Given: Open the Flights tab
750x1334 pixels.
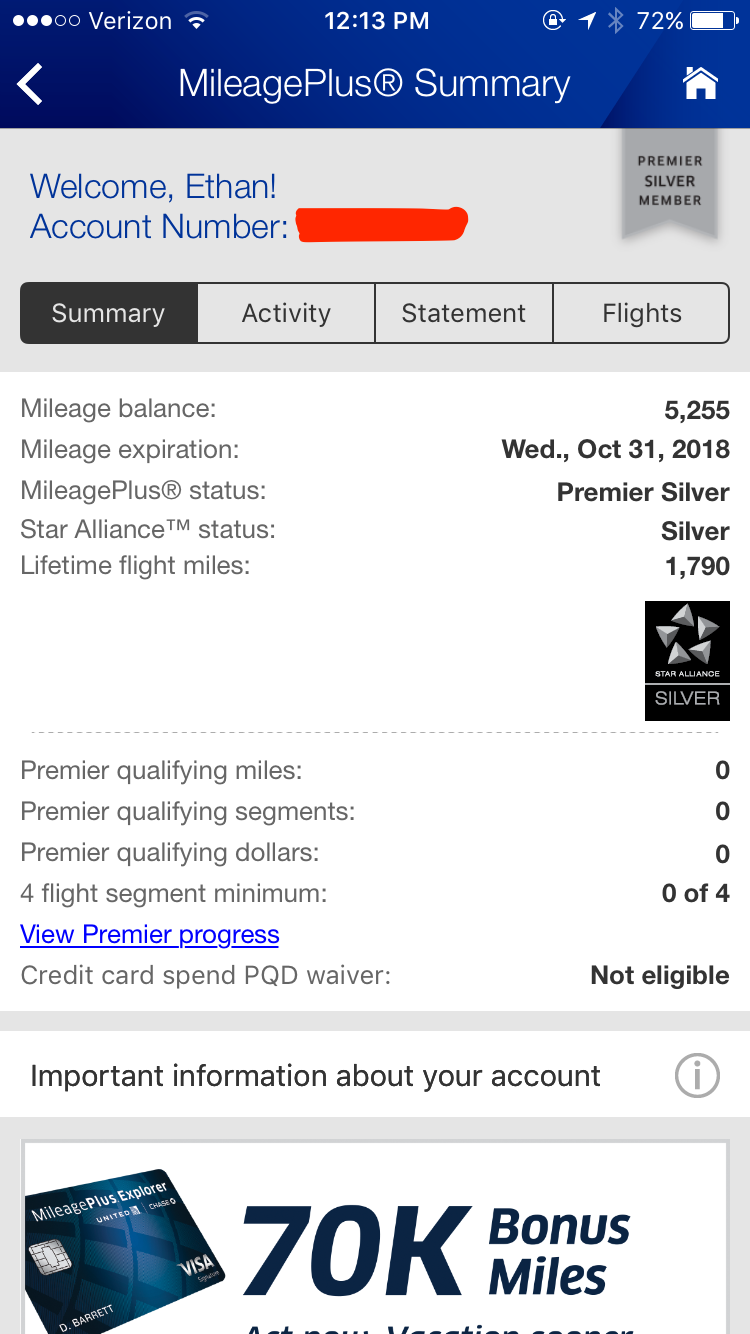Looking at the screenshot, I should (641, 313).
